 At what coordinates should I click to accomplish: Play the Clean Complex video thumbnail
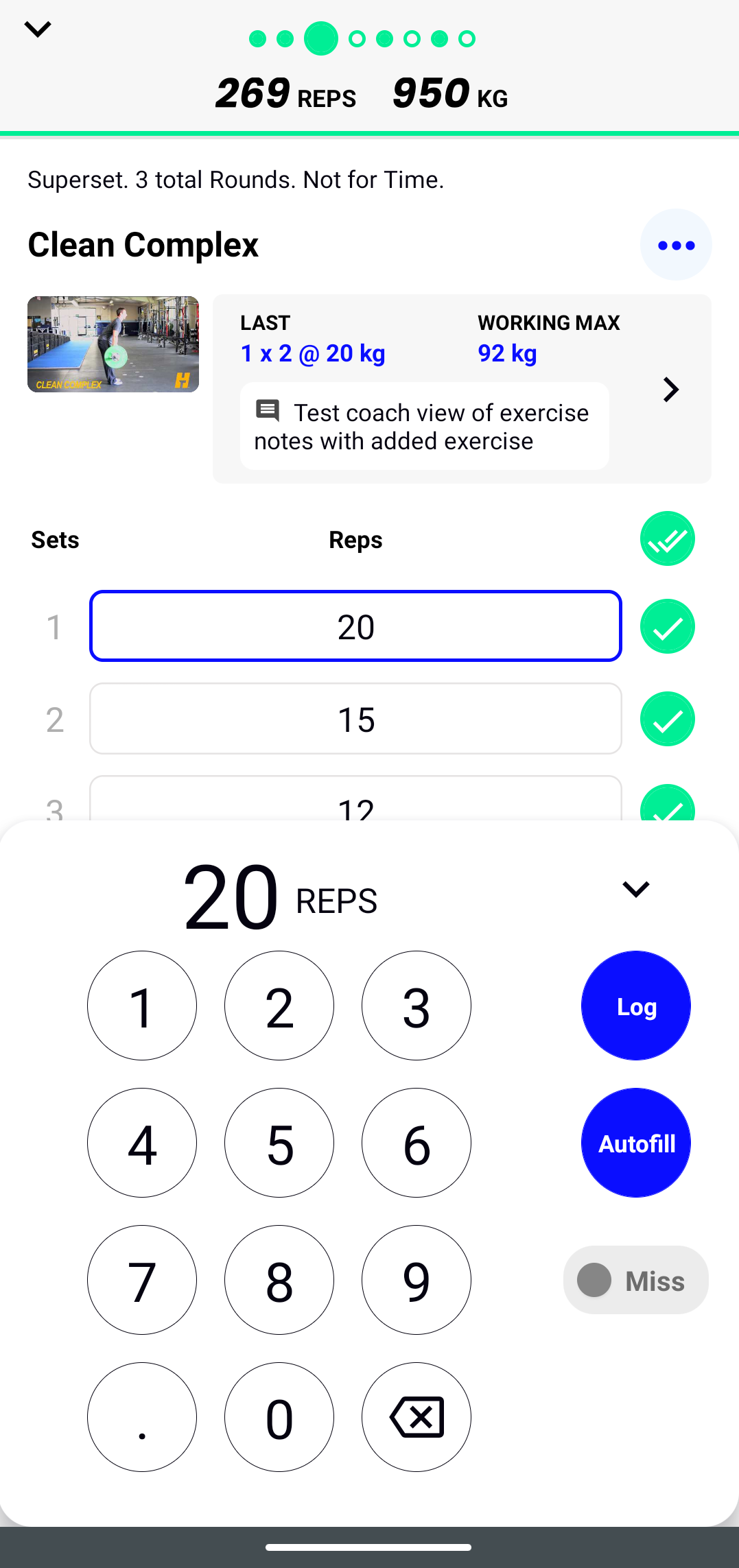113,344
